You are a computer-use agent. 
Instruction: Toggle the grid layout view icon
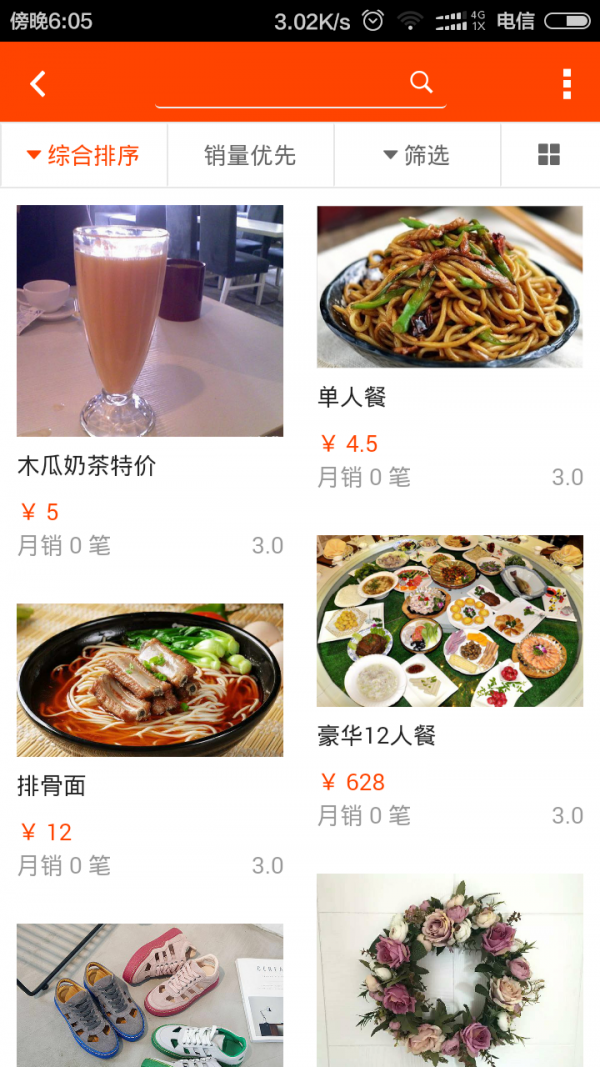549,155
